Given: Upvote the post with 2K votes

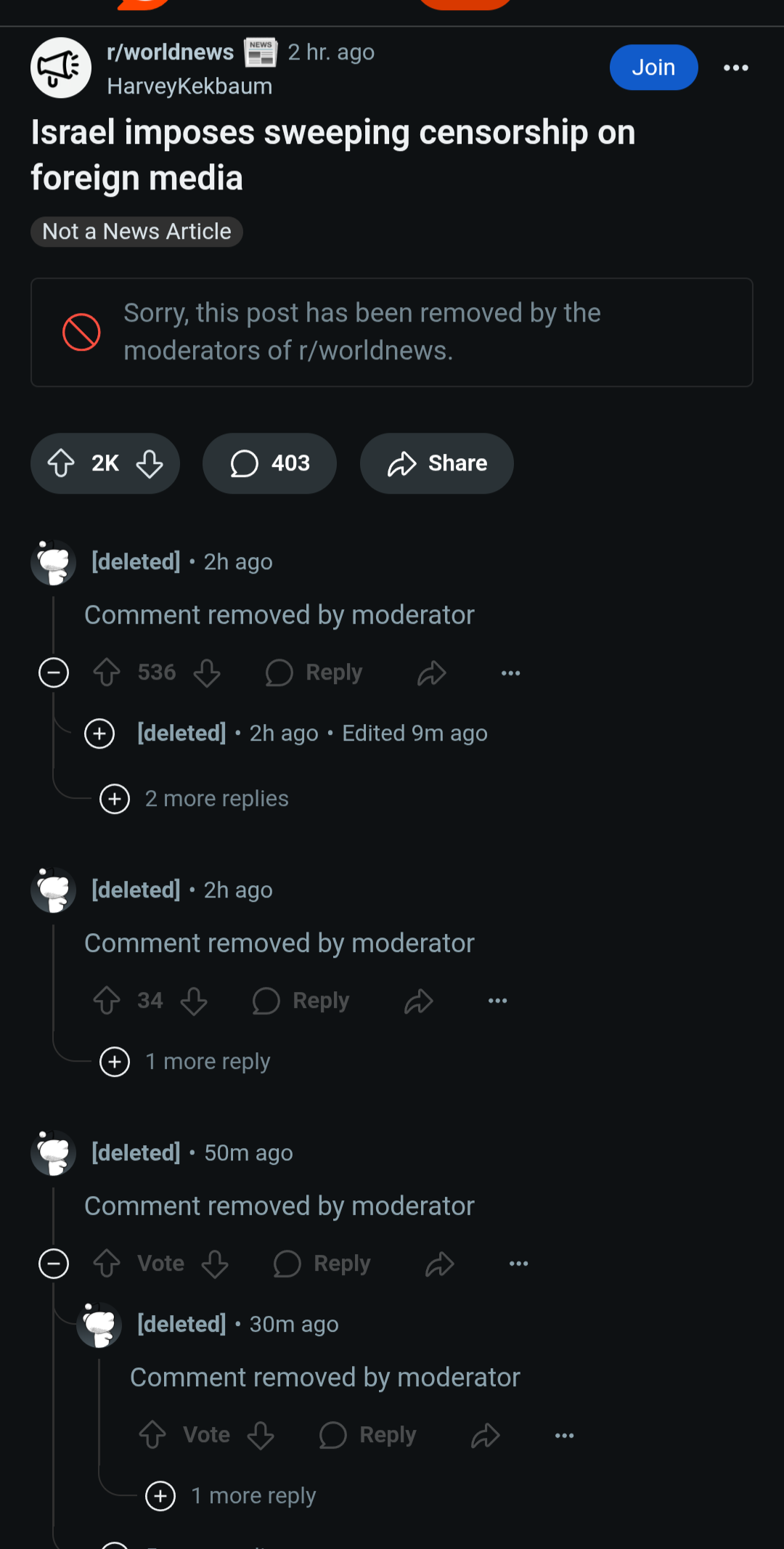Looking at the screenshot, I should pyautogui.click(x=62, y=463).
